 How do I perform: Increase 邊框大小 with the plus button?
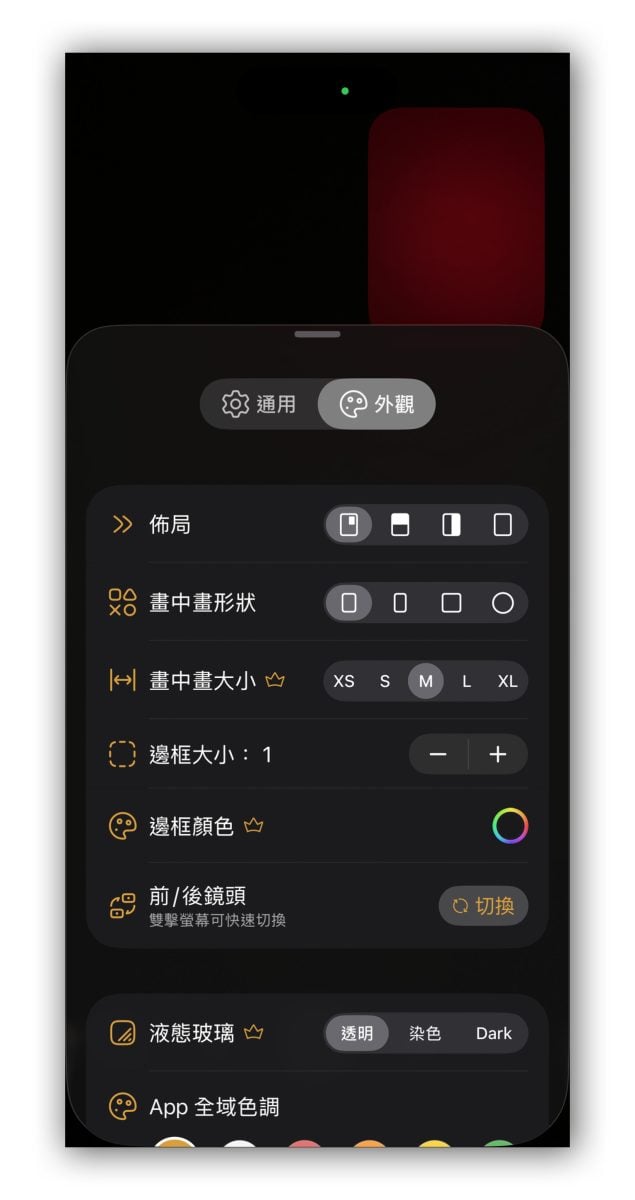[498, 755]
